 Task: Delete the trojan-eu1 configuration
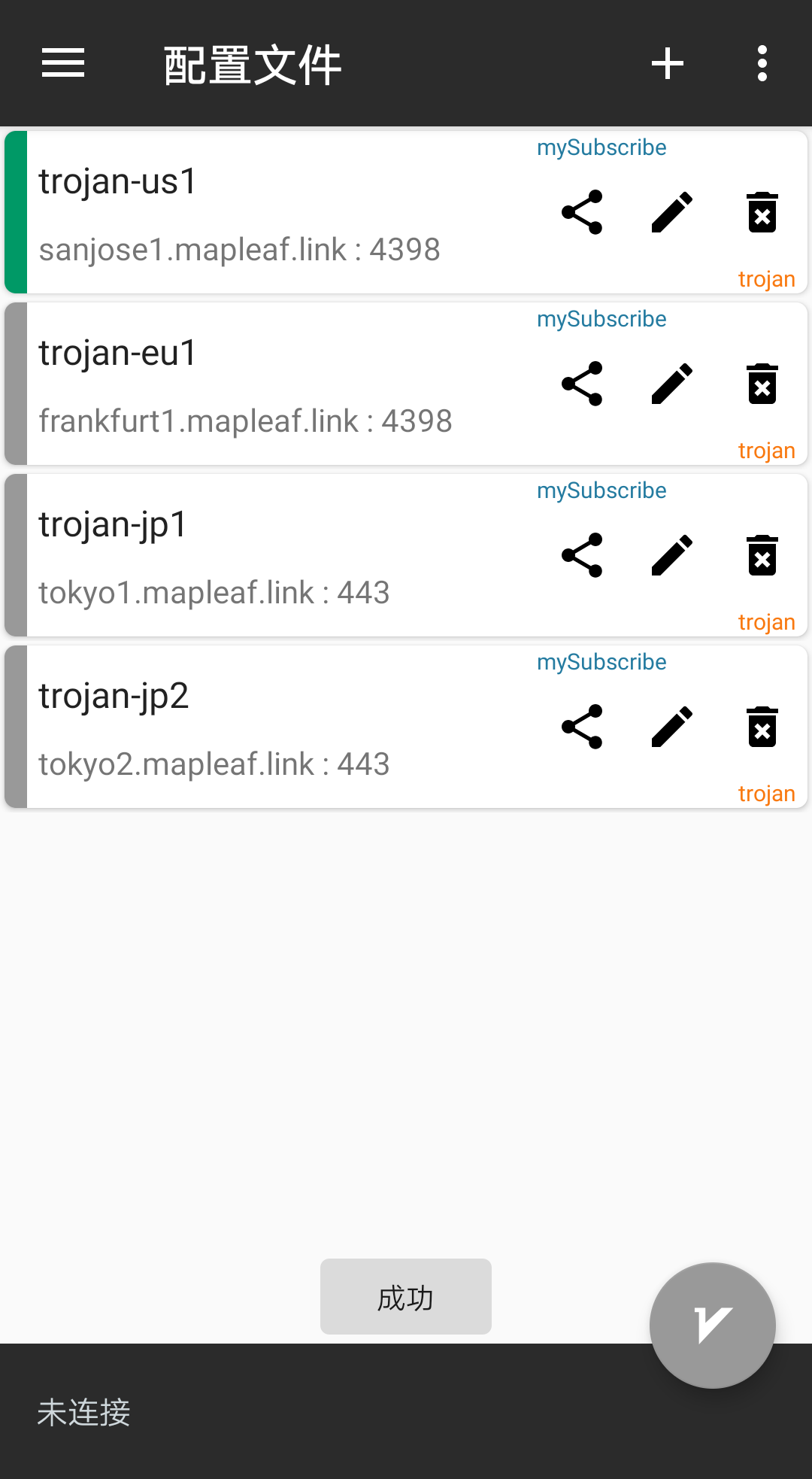(762, 384)
